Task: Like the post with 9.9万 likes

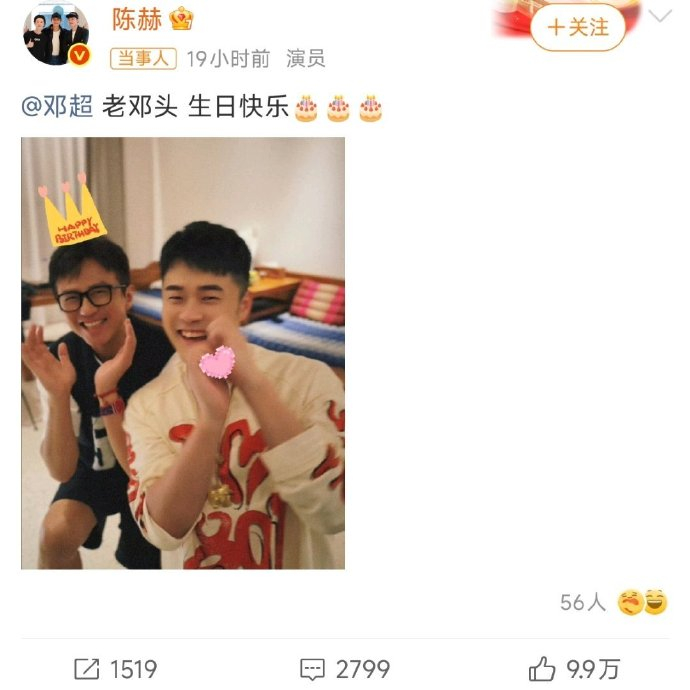Action: point(573,669)
